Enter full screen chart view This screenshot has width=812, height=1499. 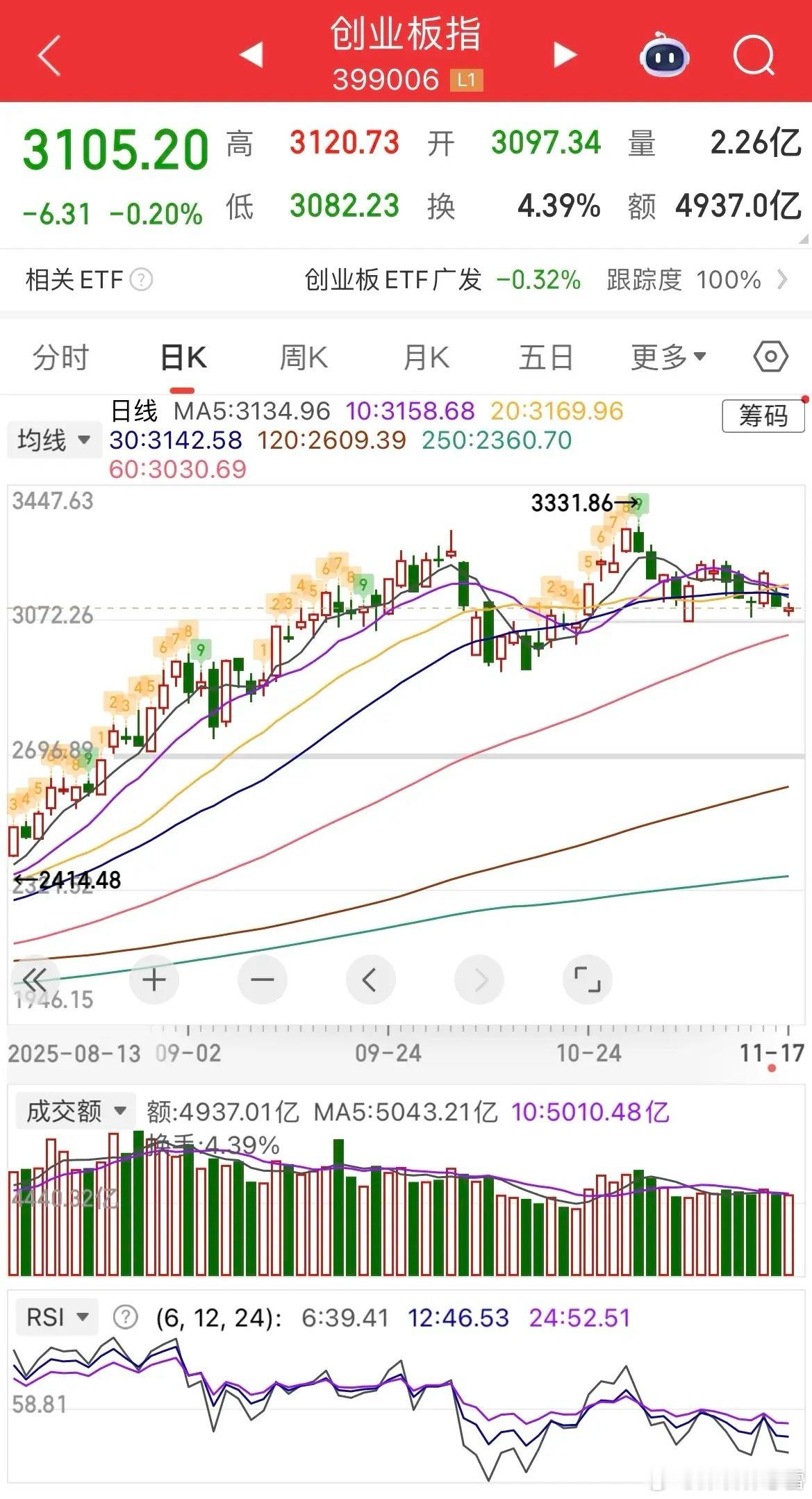(x=587, y=980)
